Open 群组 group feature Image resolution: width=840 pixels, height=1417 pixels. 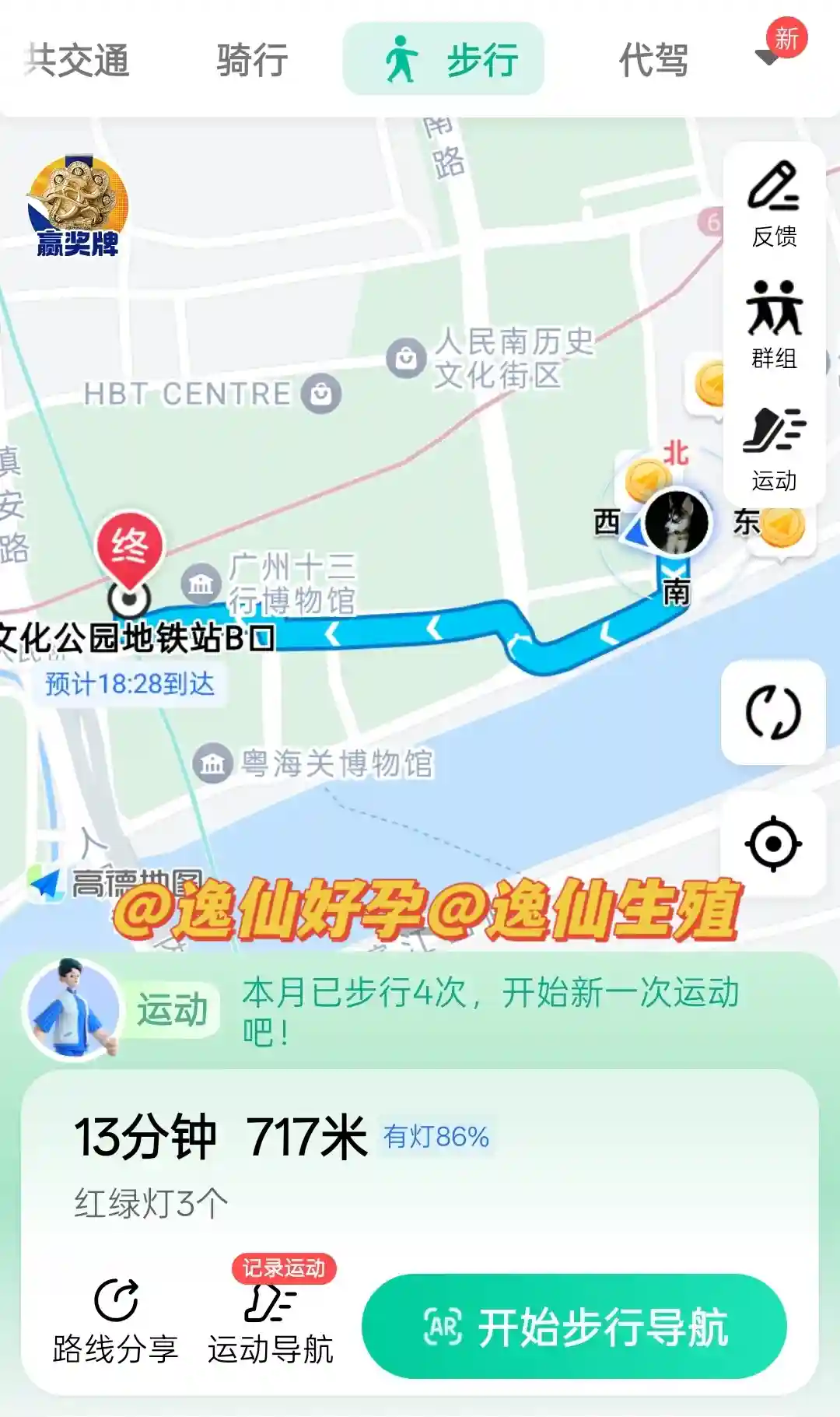click(x=774, y=324)
